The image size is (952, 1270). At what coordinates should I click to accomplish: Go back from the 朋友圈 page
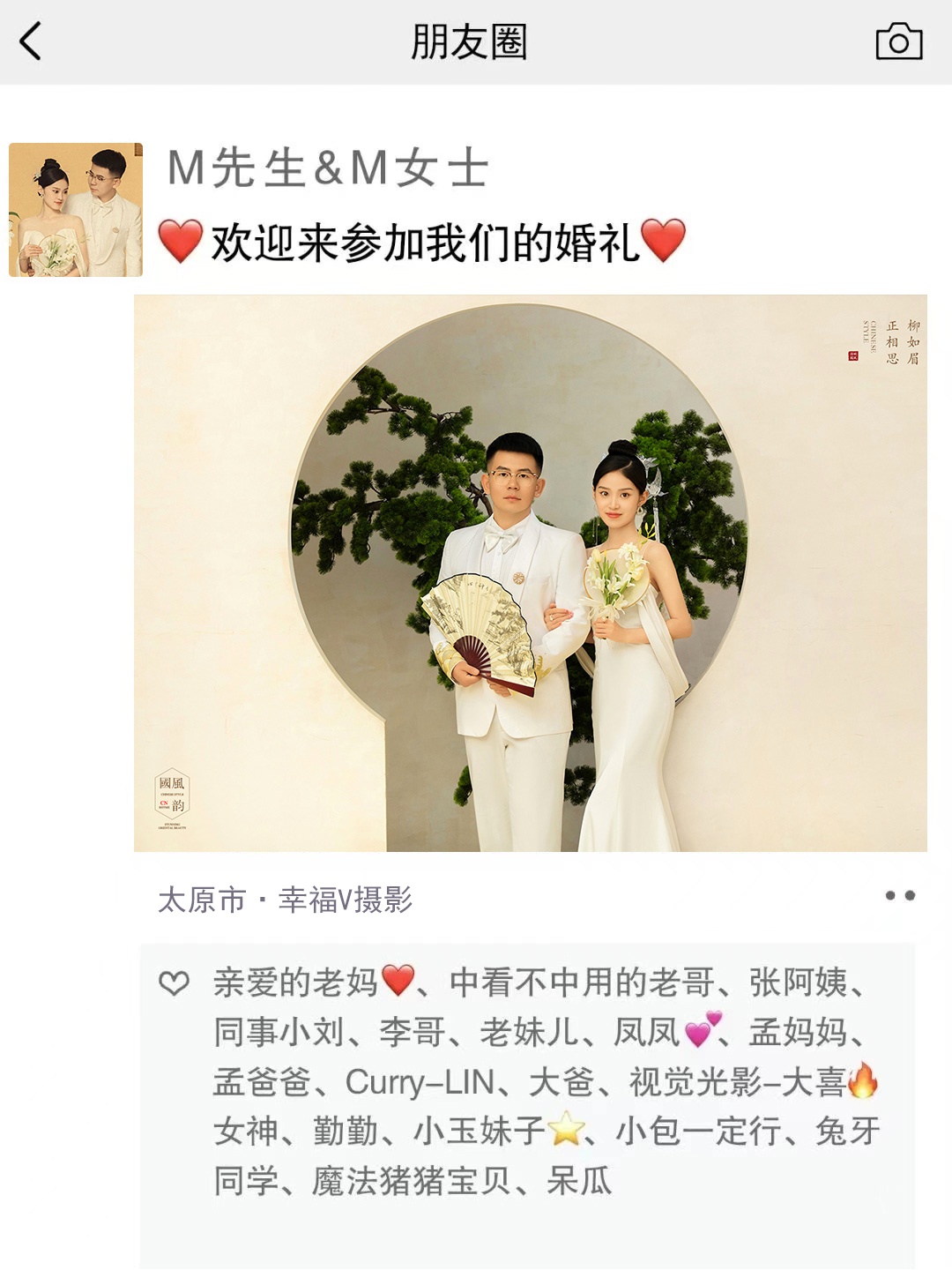[x=32, y=41]
